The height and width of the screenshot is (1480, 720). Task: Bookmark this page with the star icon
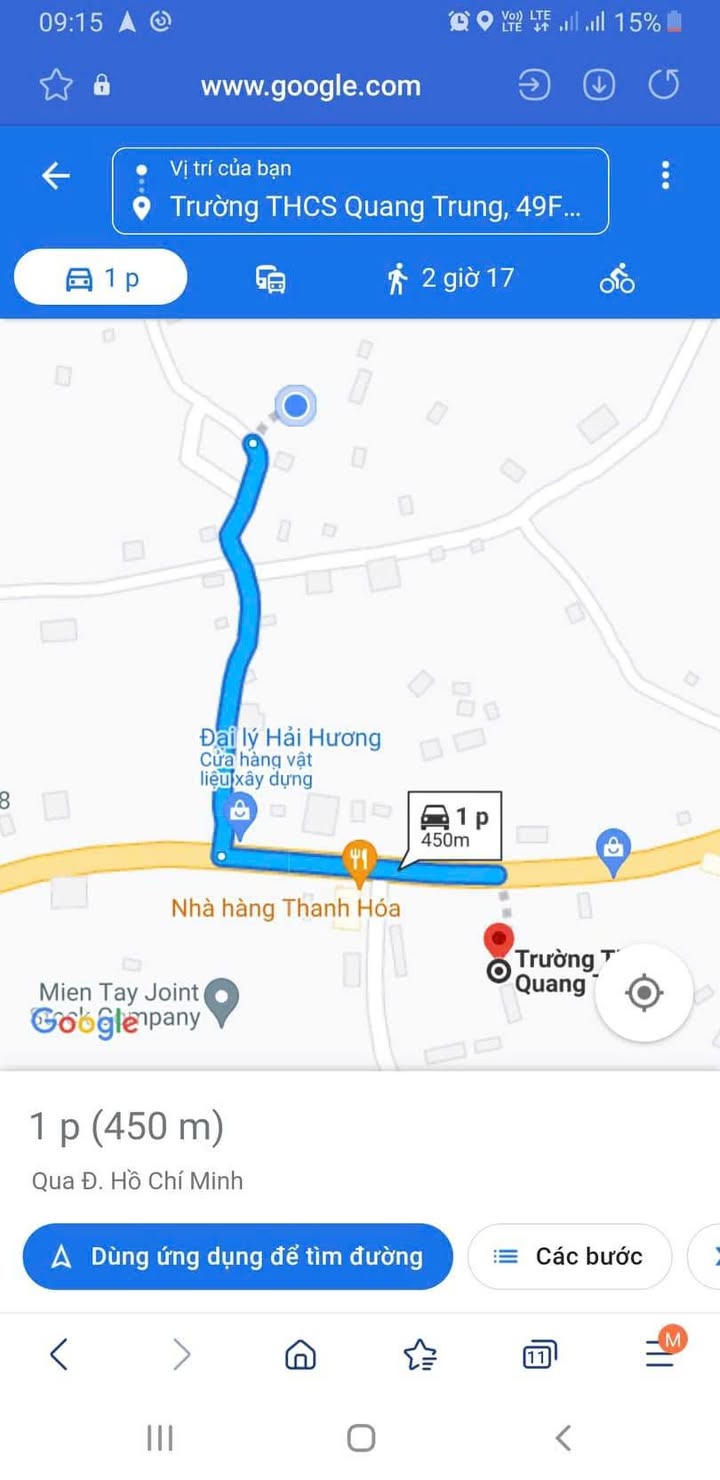click(x=56, y=86)
